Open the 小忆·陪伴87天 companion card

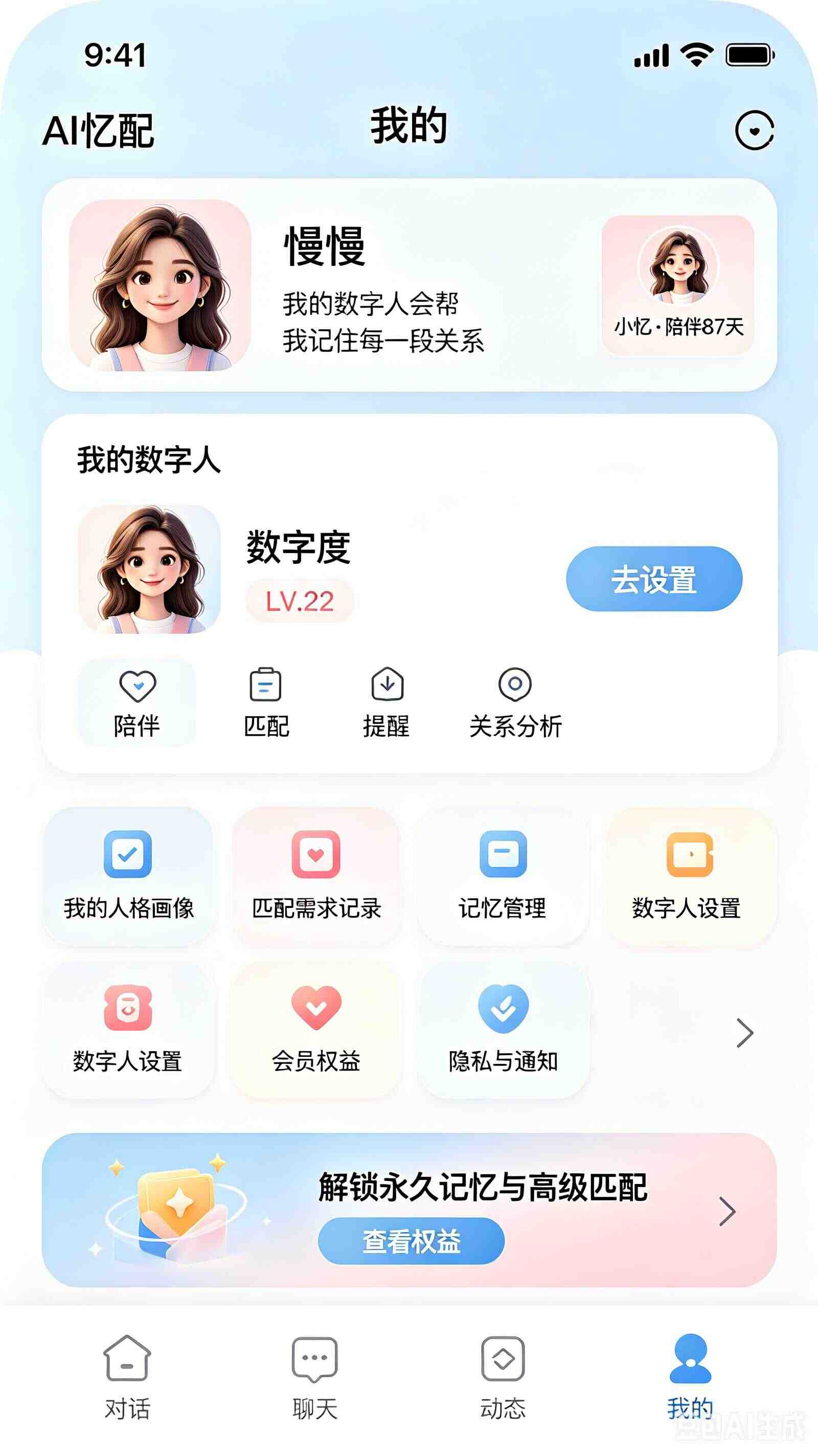click(x=678, y=285)
